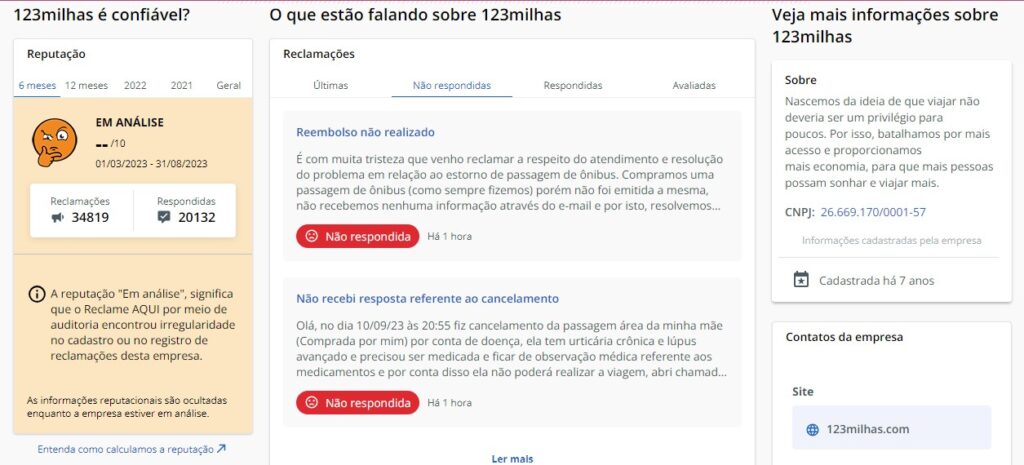The height and width of the screenshot is (465, 1024).
Task: Open the Últimas complaints tab
Action: 330,86
